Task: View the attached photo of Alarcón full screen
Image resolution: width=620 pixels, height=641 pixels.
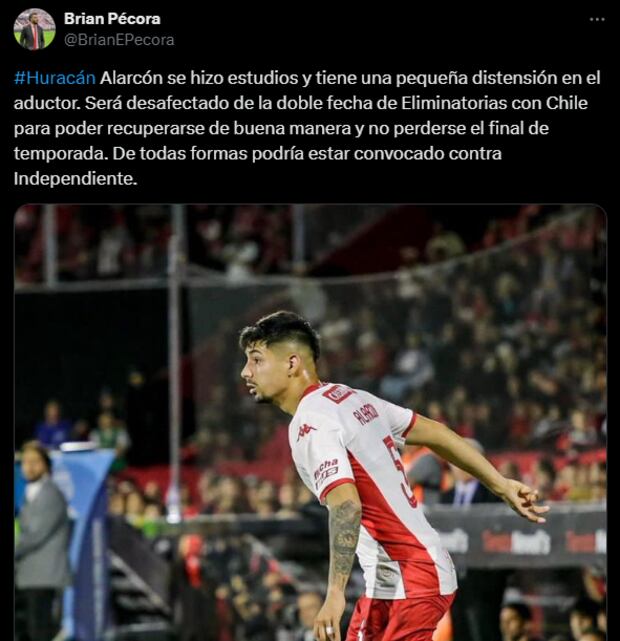Action: pos(310,422)
